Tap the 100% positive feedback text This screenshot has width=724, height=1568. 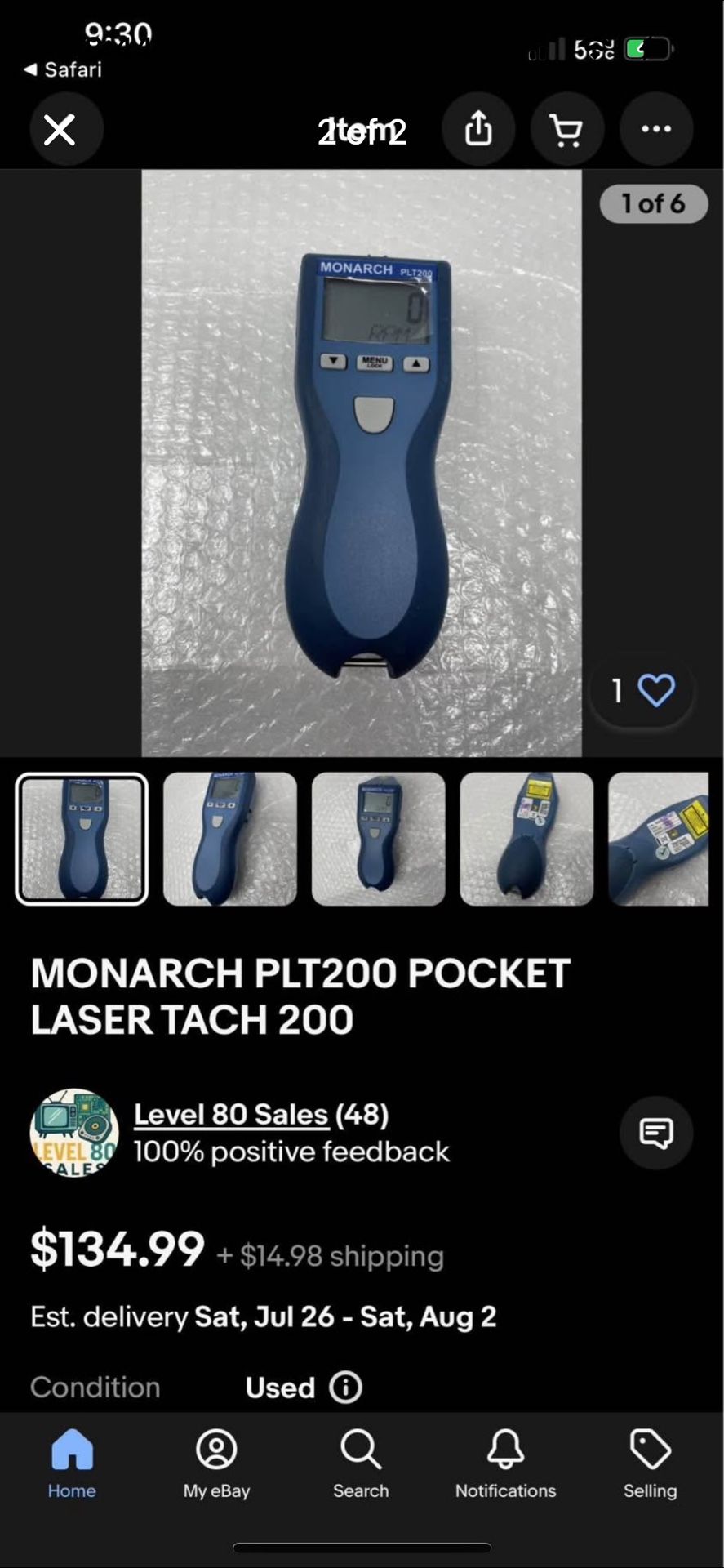pos(291,1151)
